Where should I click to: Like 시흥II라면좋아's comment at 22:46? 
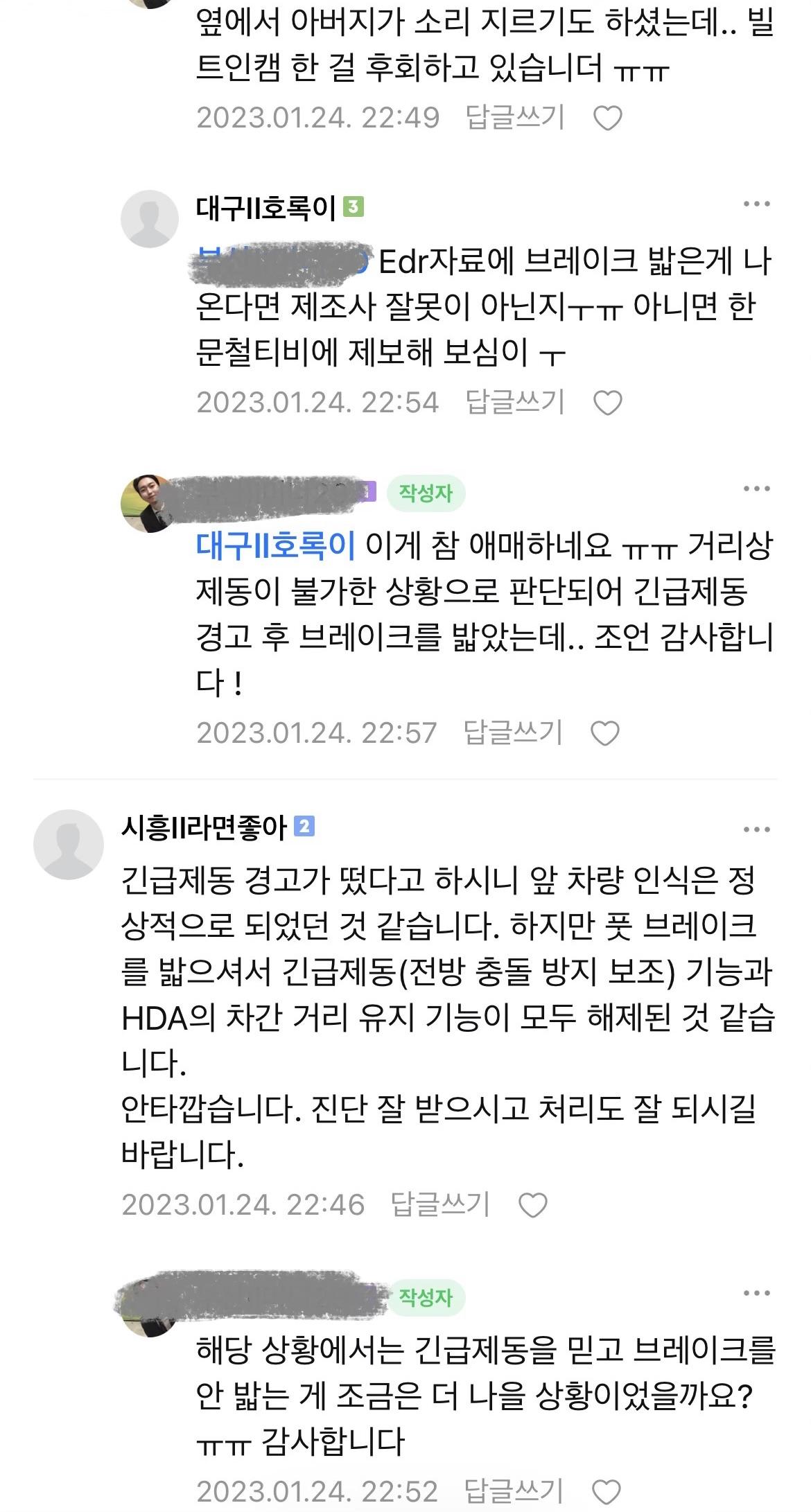click(x=533, y=1205)
